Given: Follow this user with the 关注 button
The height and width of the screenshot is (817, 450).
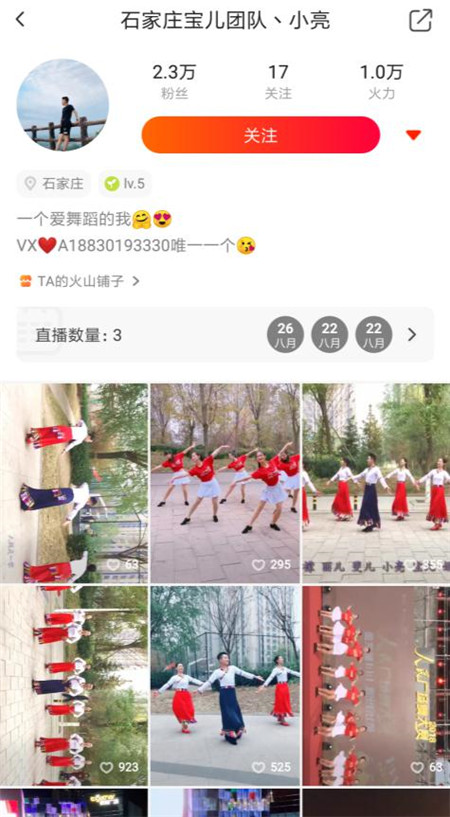Looking at the screenshot, I should pyautogui.click(x=260, y=135).
